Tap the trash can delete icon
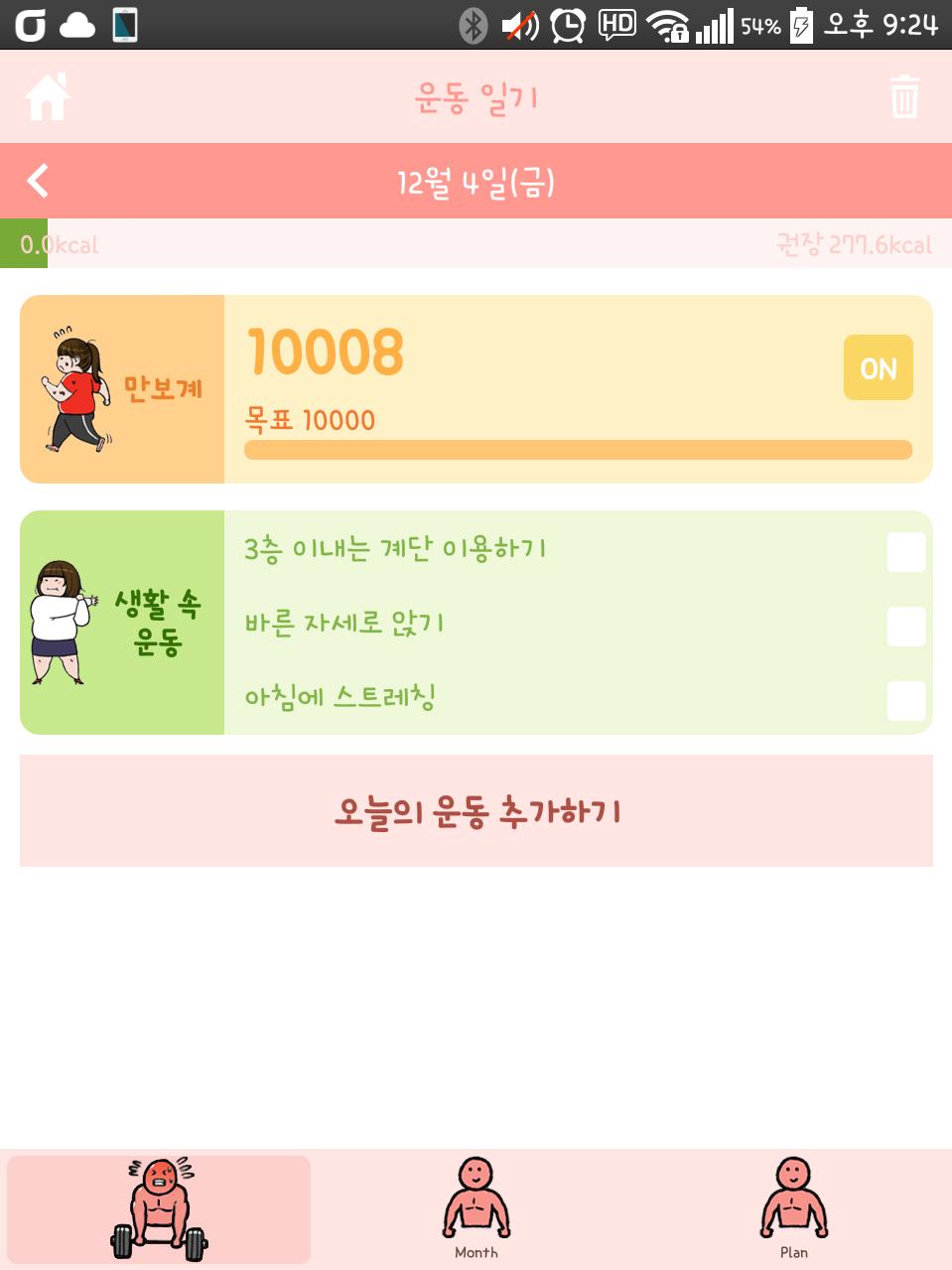Viewport: 952px width, 1270px height. click(904, 97)
